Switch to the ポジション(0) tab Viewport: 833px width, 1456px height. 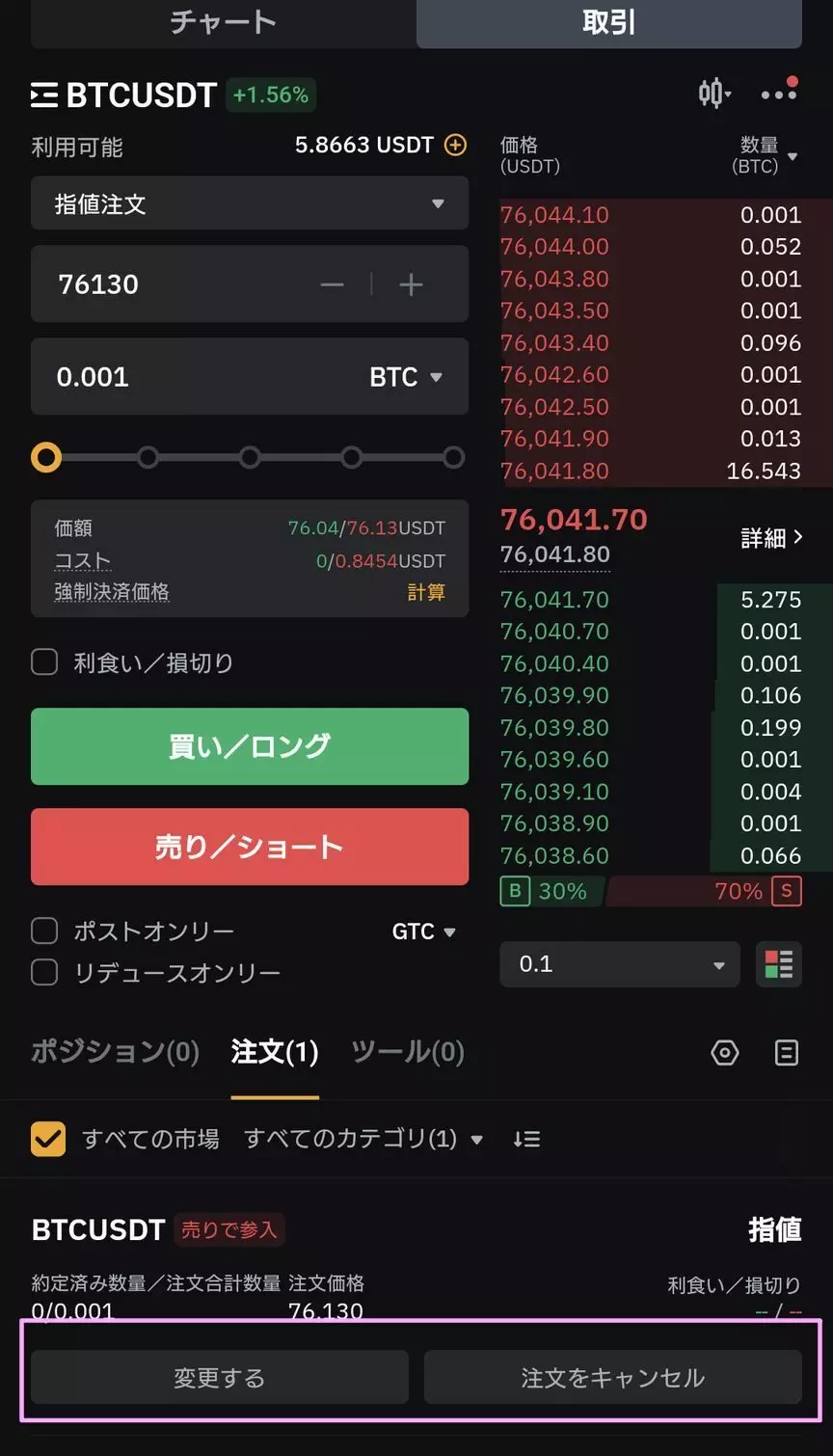click(x=115, y=1051)
